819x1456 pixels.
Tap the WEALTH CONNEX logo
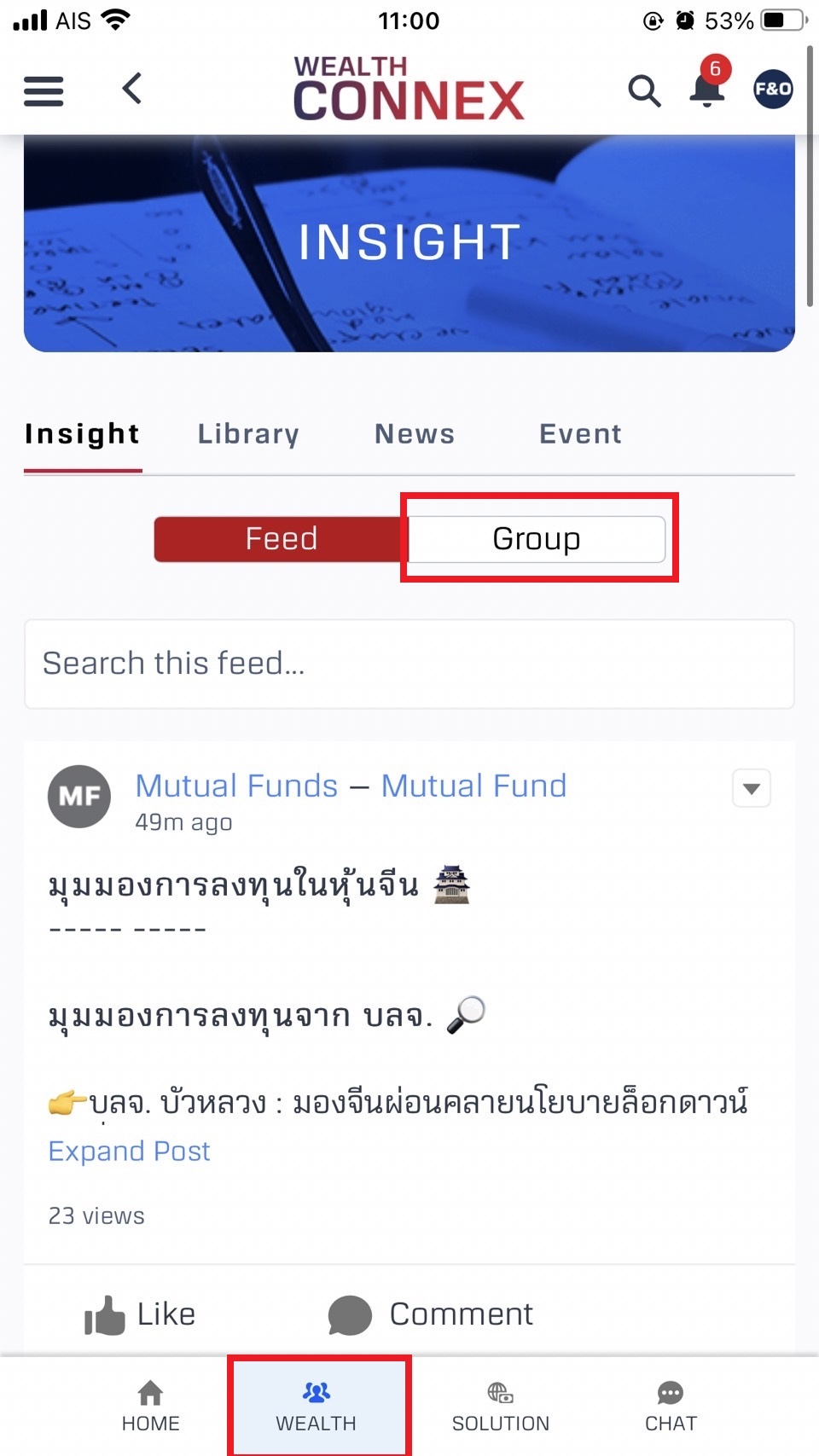[x=409, y=86]
